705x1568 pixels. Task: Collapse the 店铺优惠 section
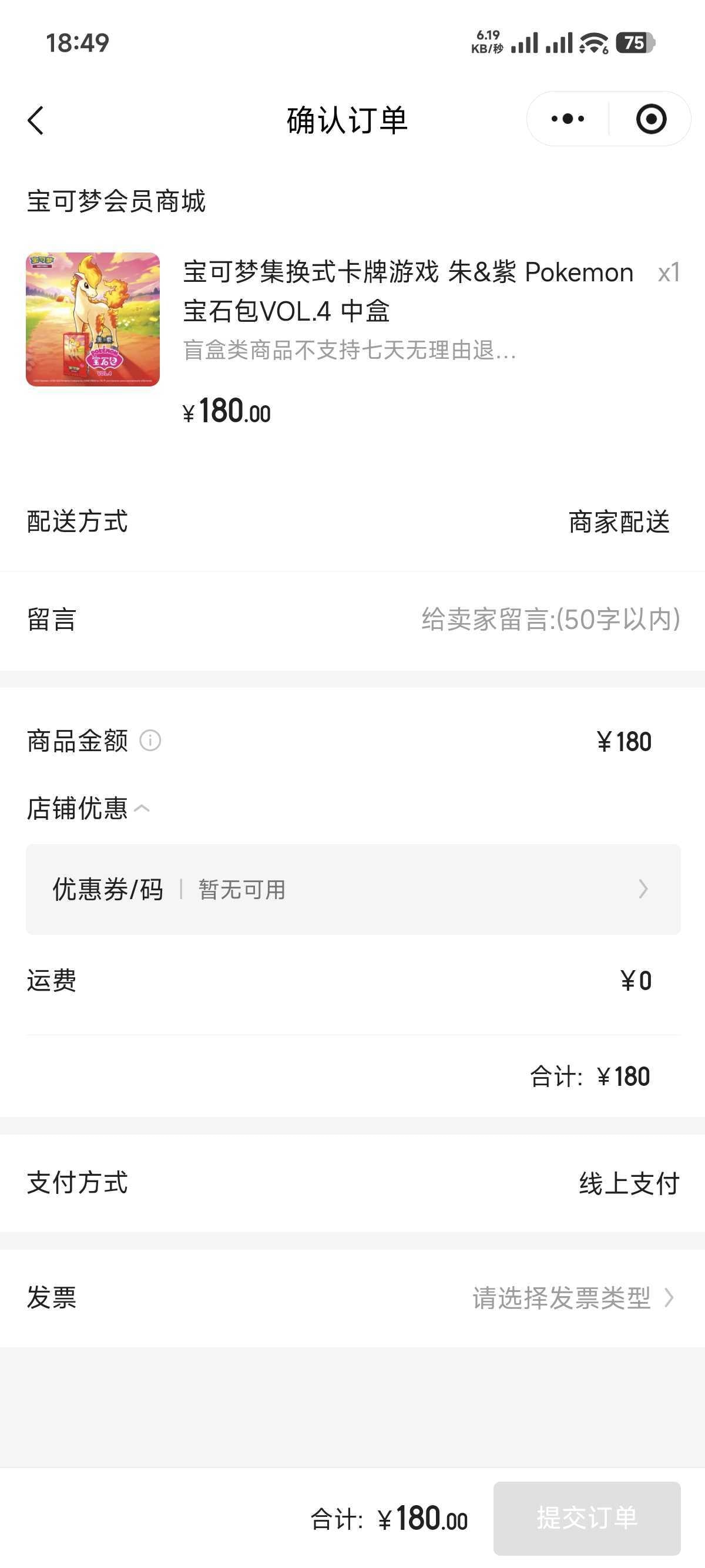142,808
